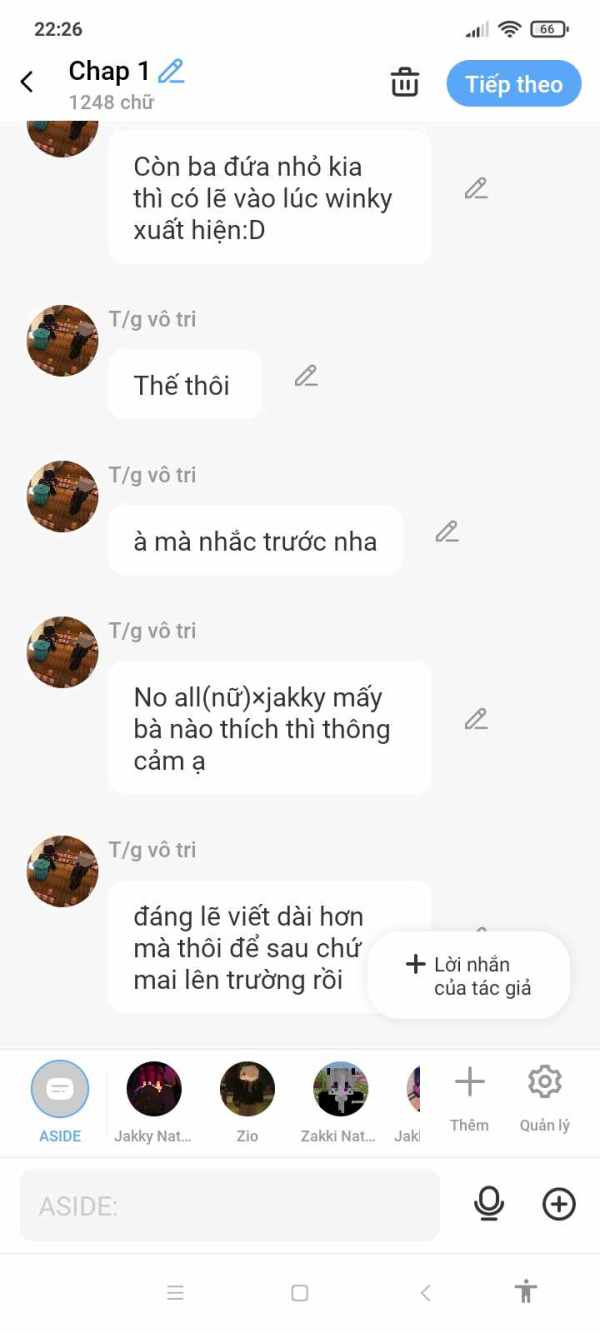
Task: Start voice input with the microphone
Action: coord(489,1204)
